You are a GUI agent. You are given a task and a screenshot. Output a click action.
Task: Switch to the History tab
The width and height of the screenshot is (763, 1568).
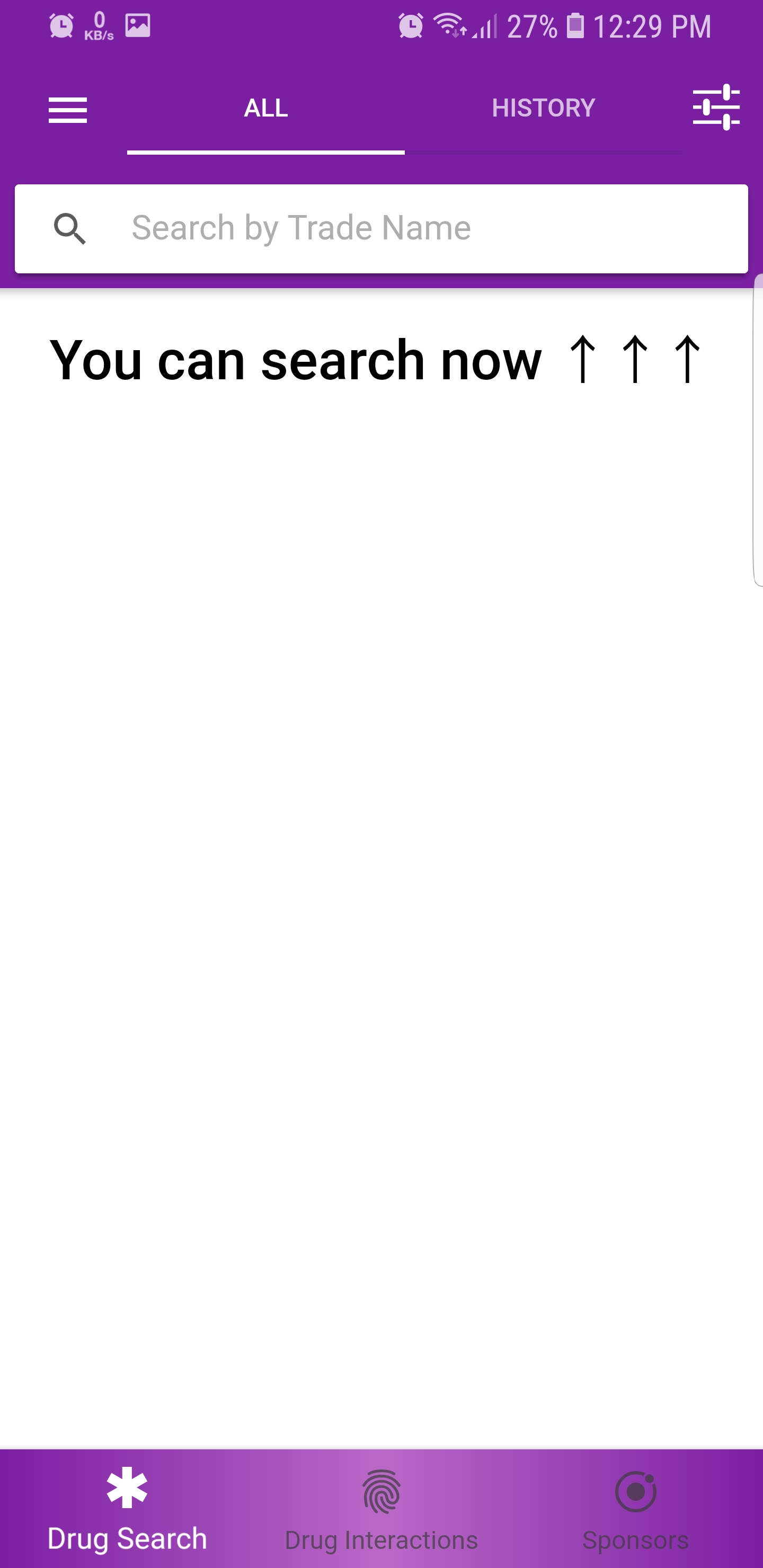tap(543, 109)
